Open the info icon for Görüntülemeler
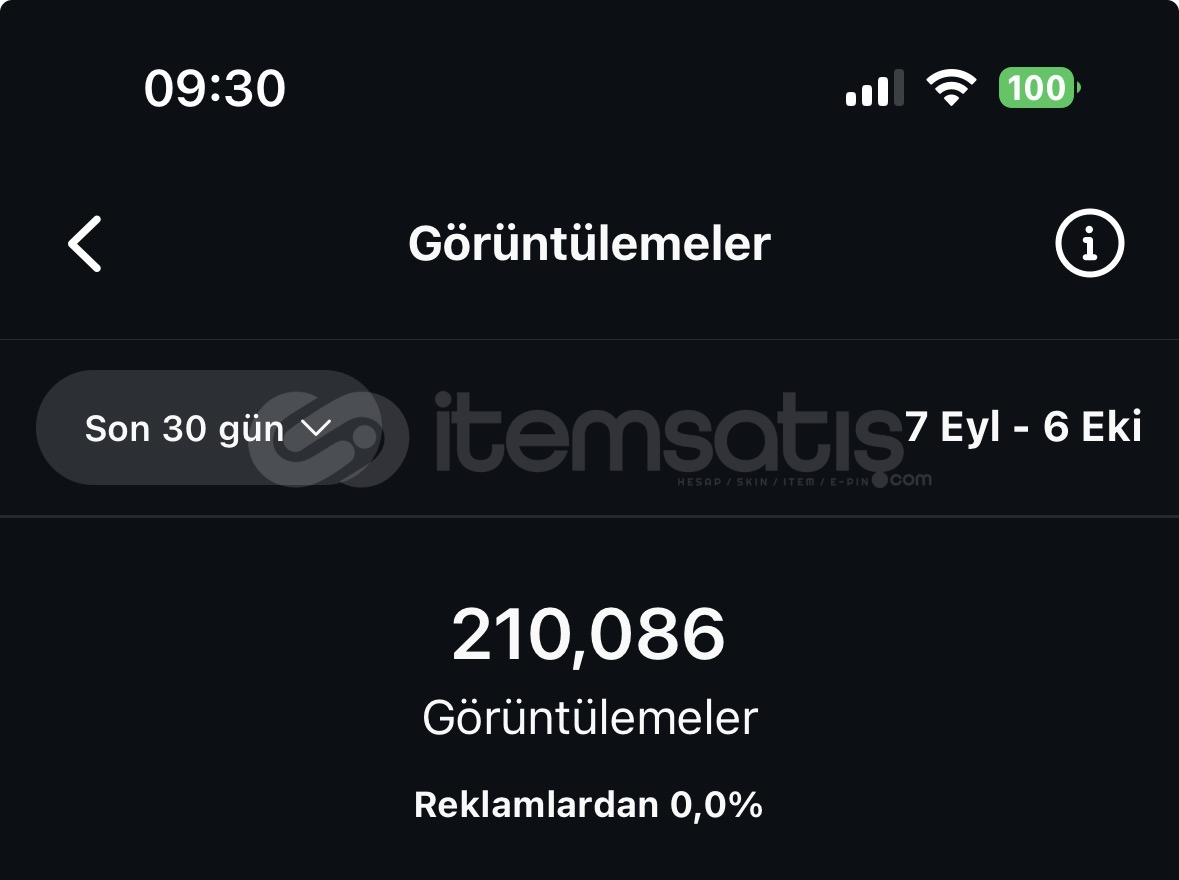Screen dimensions: 1179x880 click(1089, 243)
